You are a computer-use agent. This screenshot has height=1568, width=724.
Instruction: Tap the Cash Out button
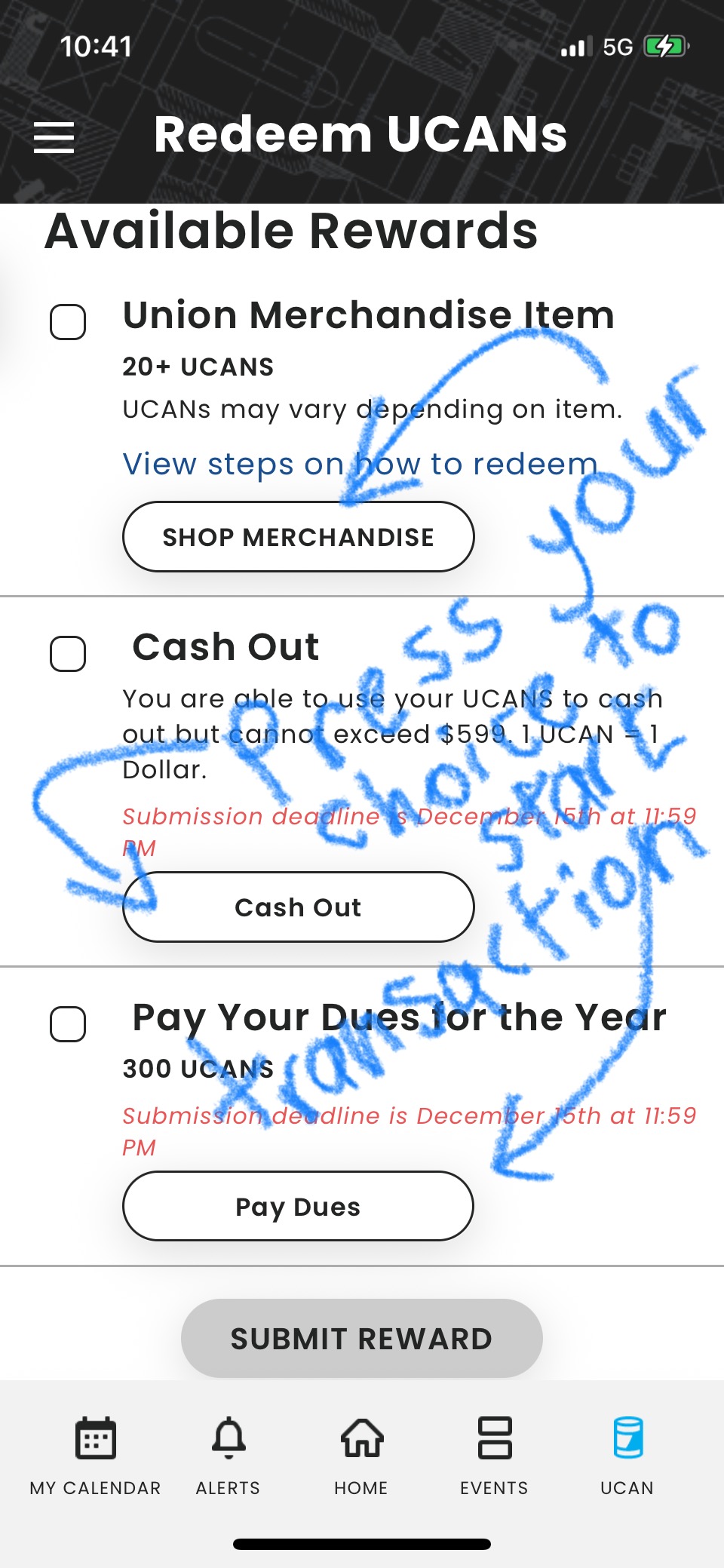[x=298, y=907]
